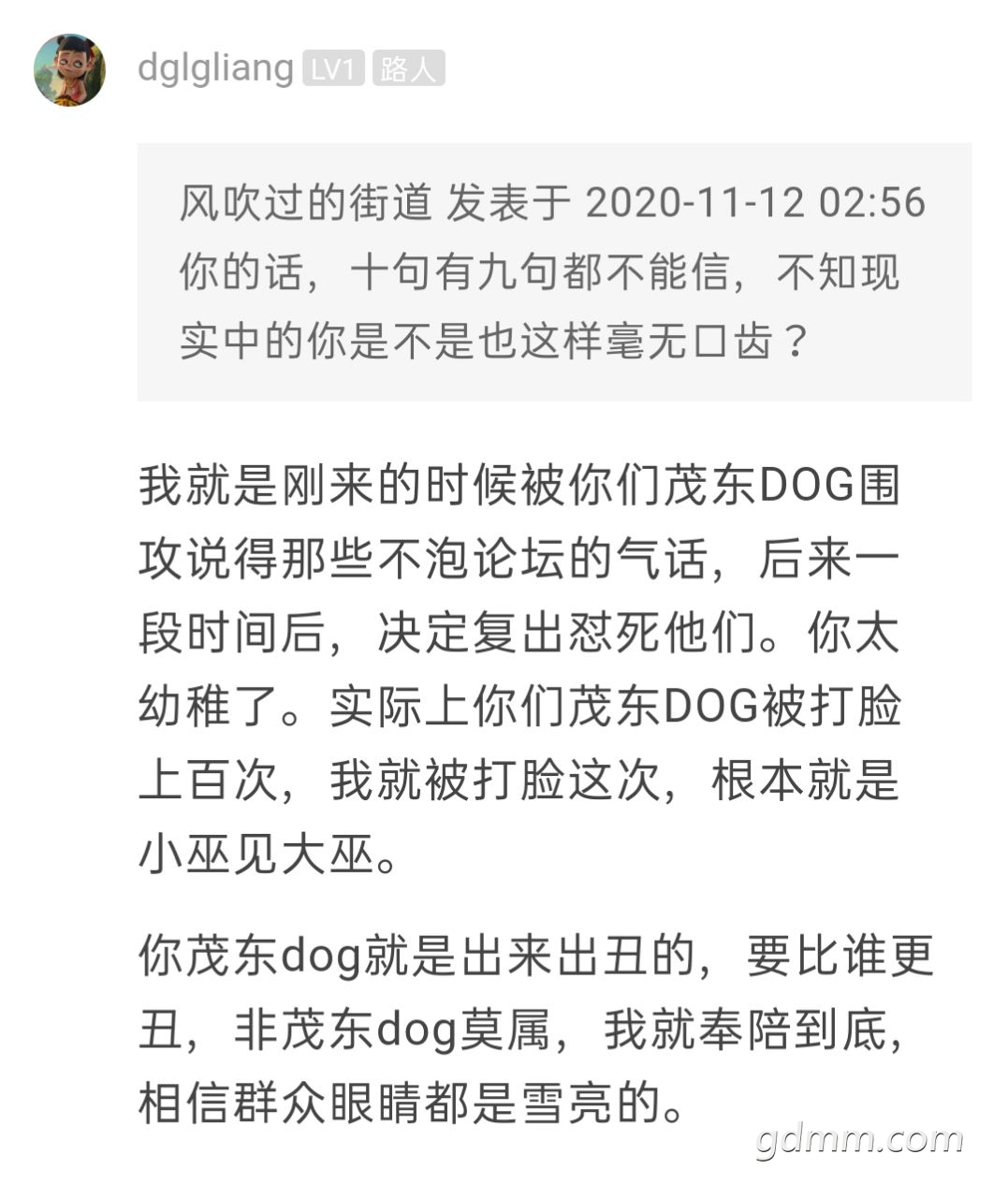This screenshot has height=1198, width=1008.
Task: Open the quoted post by 风吹过的街道
Action: coord(553,271)
